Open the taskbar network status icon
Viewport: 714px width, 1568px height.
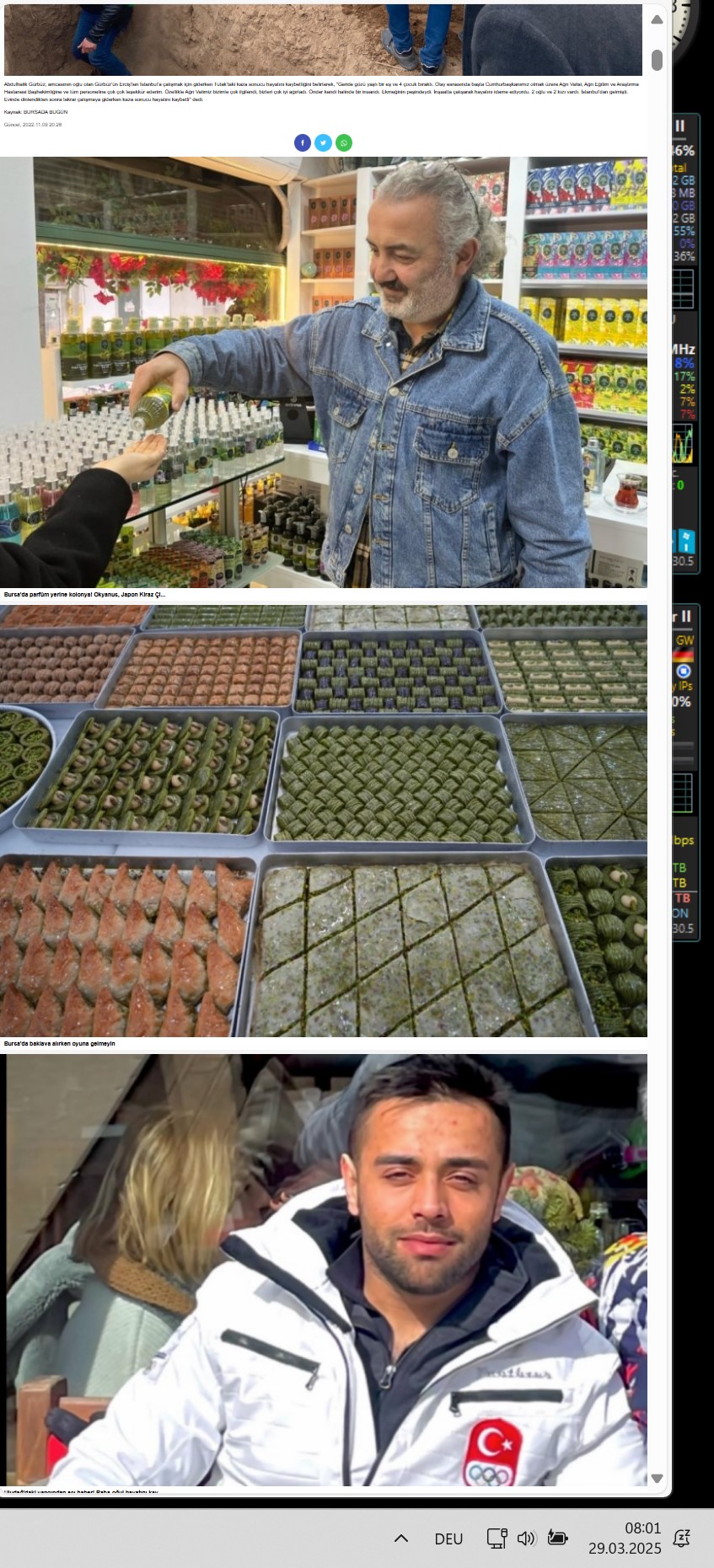[x=497, y=1538]
